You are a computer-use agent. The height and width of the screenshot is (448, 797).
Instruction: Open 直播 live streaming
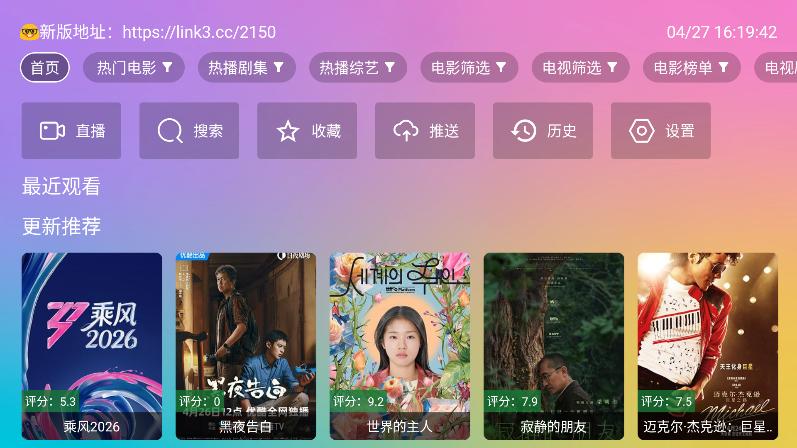pyautogui.click(x=71, y=131)
